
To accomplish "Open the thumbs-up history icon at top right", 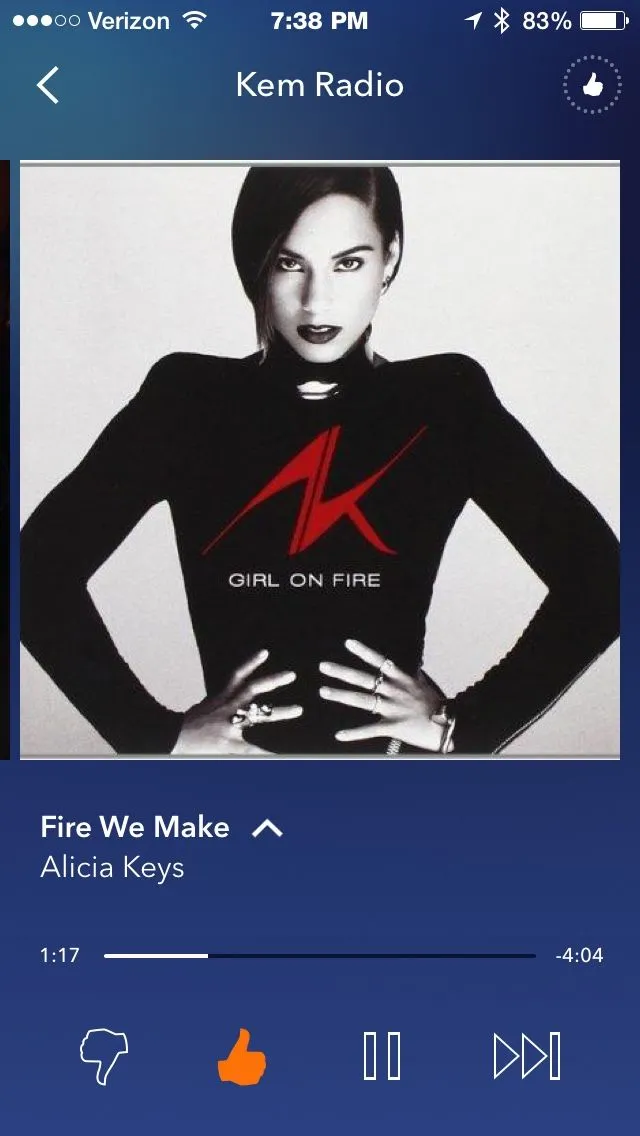I will pos(592,87).
